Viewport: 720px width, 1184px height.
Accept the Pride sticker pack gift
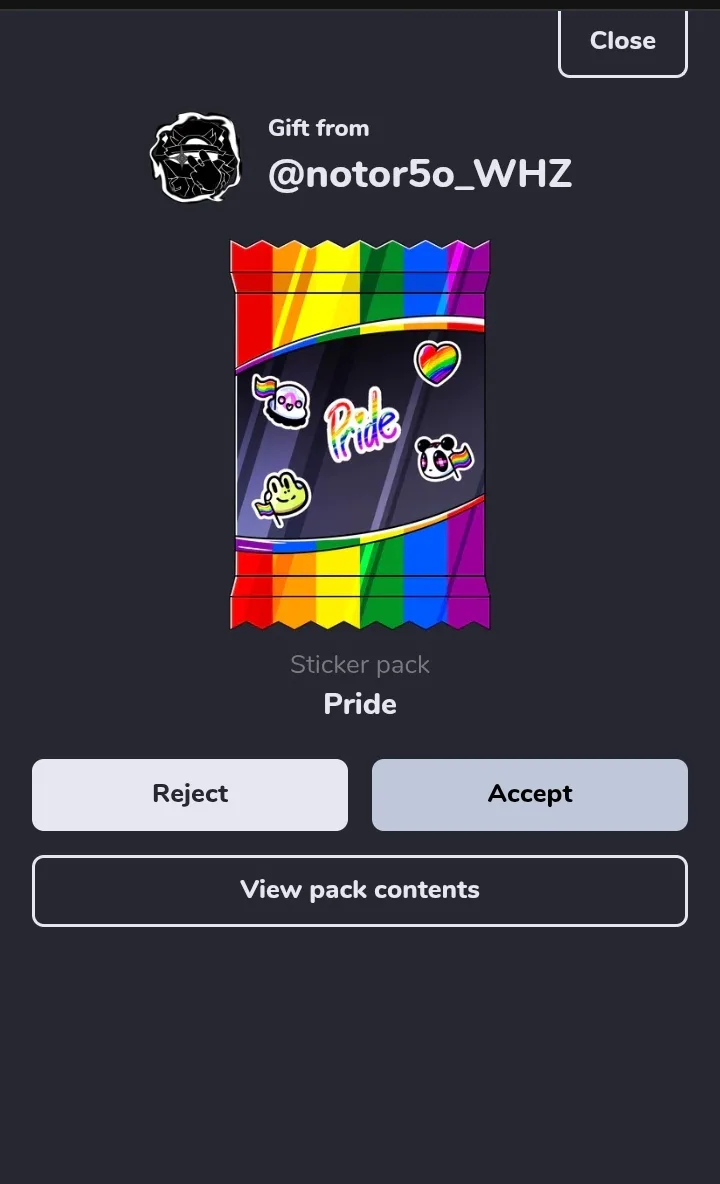point(530,794)
